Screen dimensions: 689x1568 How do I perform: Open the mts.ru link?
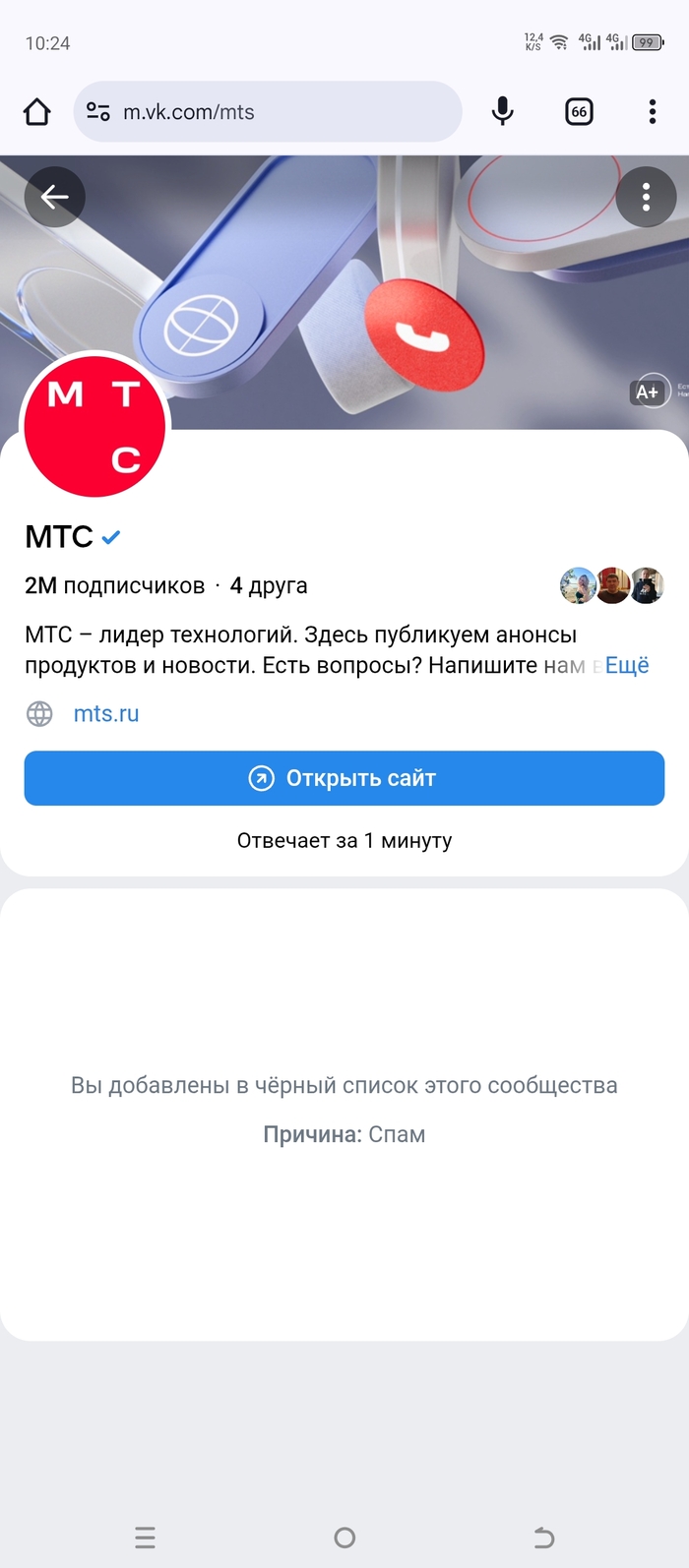106,714
